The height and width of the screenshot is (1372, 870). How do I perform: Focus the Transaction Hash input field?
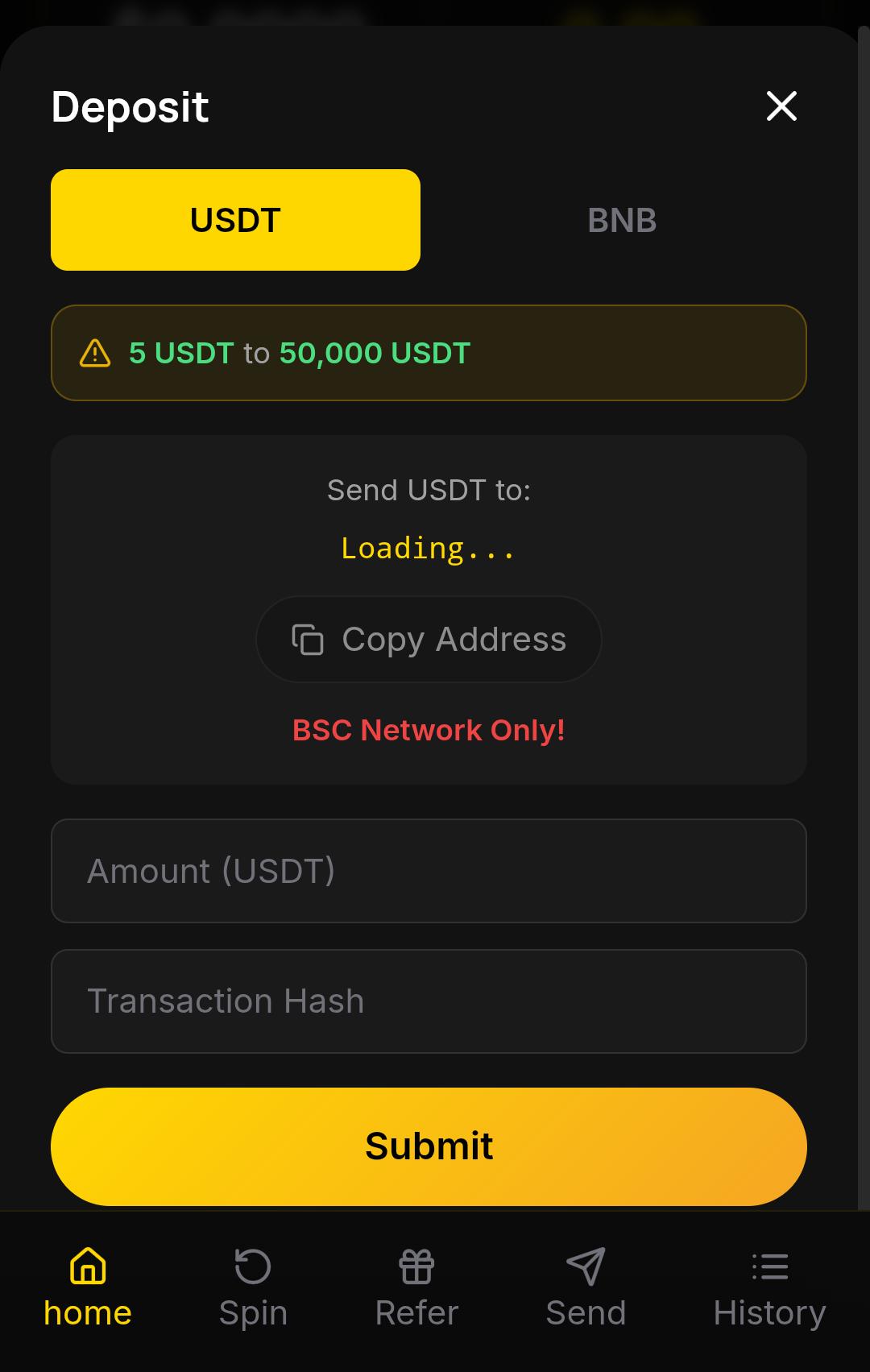428,1001
